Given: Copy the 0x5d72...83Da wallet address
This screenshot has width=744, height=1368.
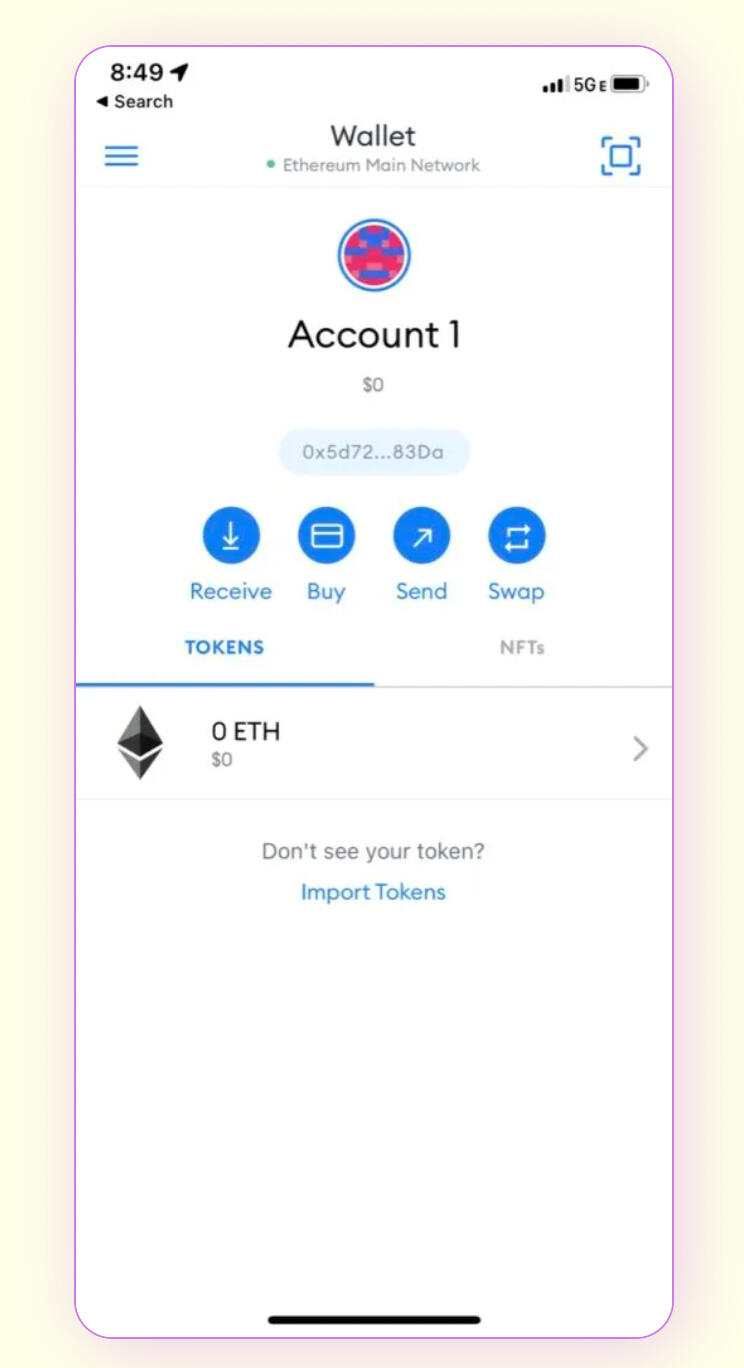Looking at the screenshot, I should (x=374, y=452).
